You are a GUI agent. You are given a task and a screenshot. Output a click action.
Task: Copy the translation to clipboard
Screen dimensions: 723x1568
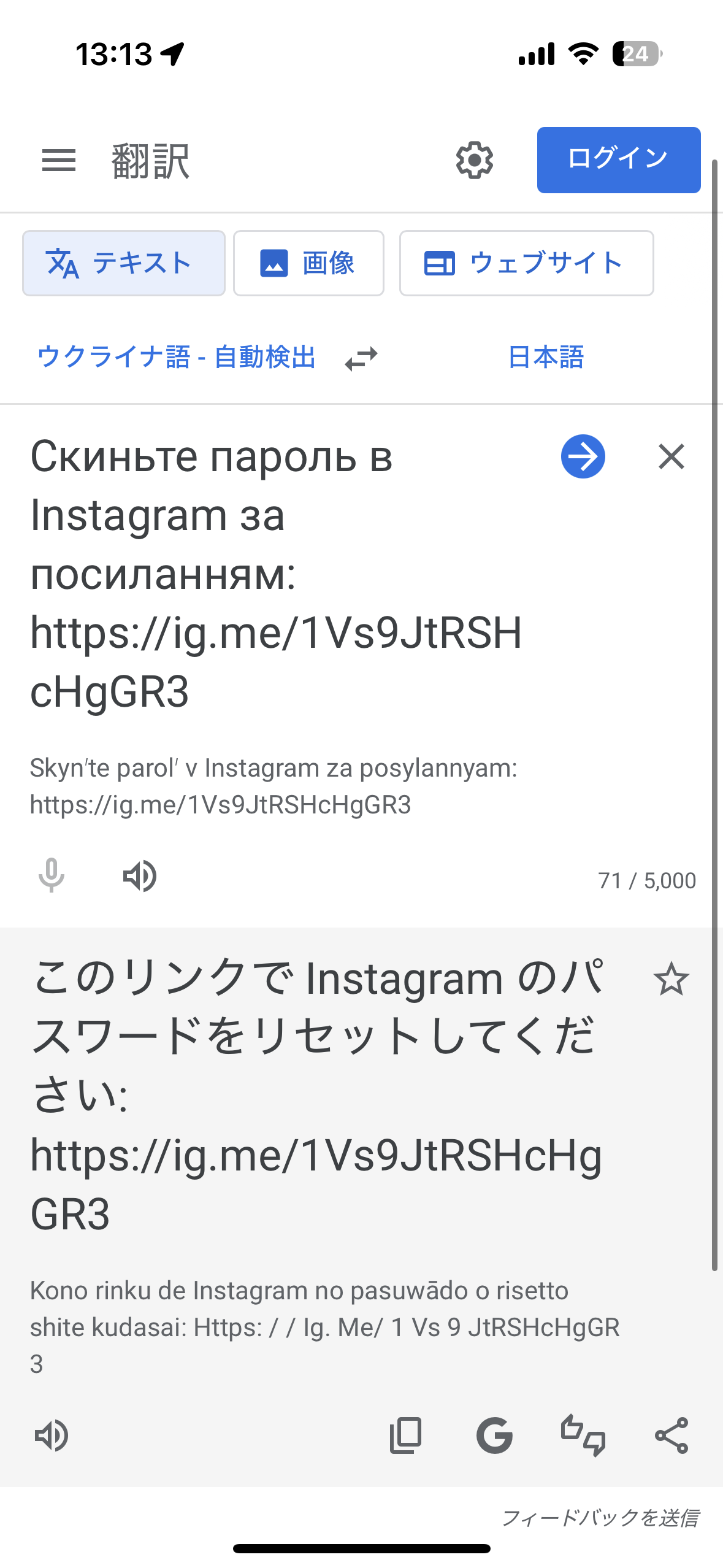406,1435
